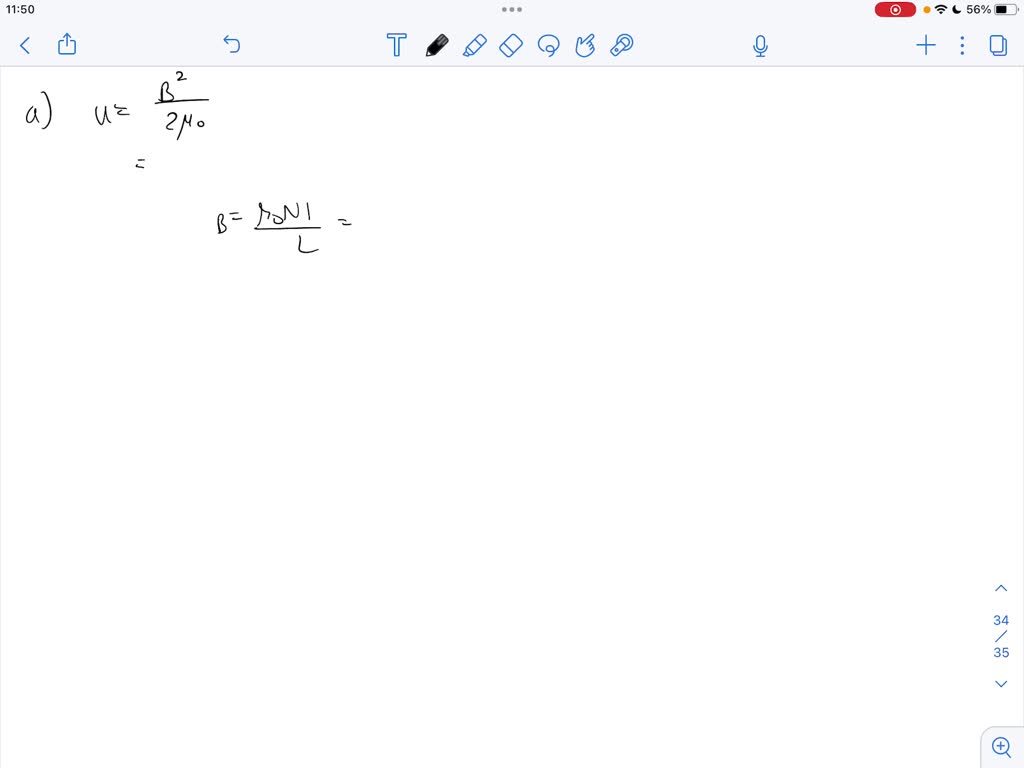
Task: Add new content with plus icon
Action: (926, 45)
